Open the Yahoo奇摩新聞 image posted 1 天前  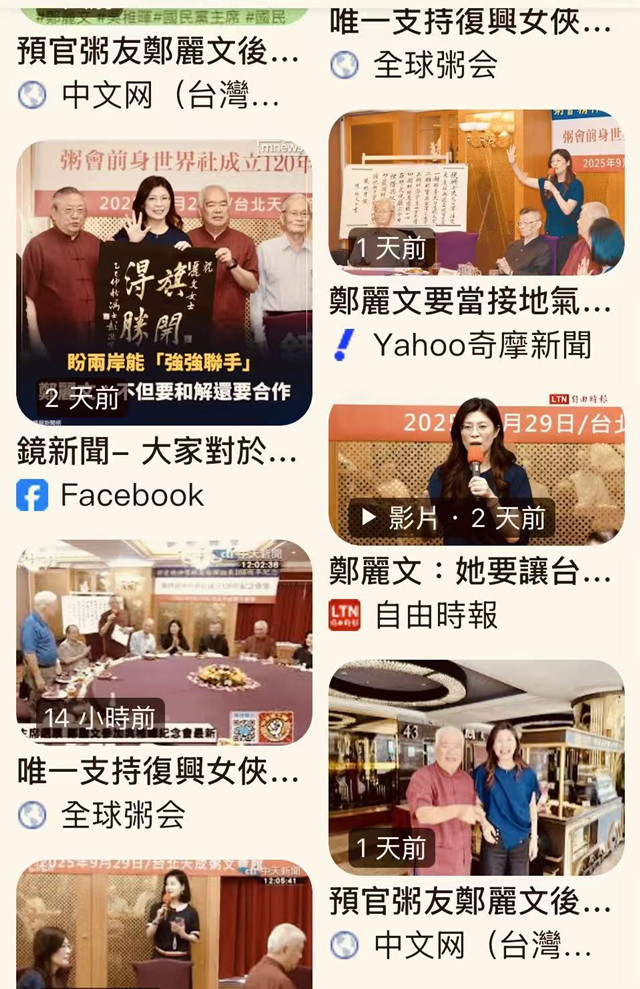click(476, 192)
